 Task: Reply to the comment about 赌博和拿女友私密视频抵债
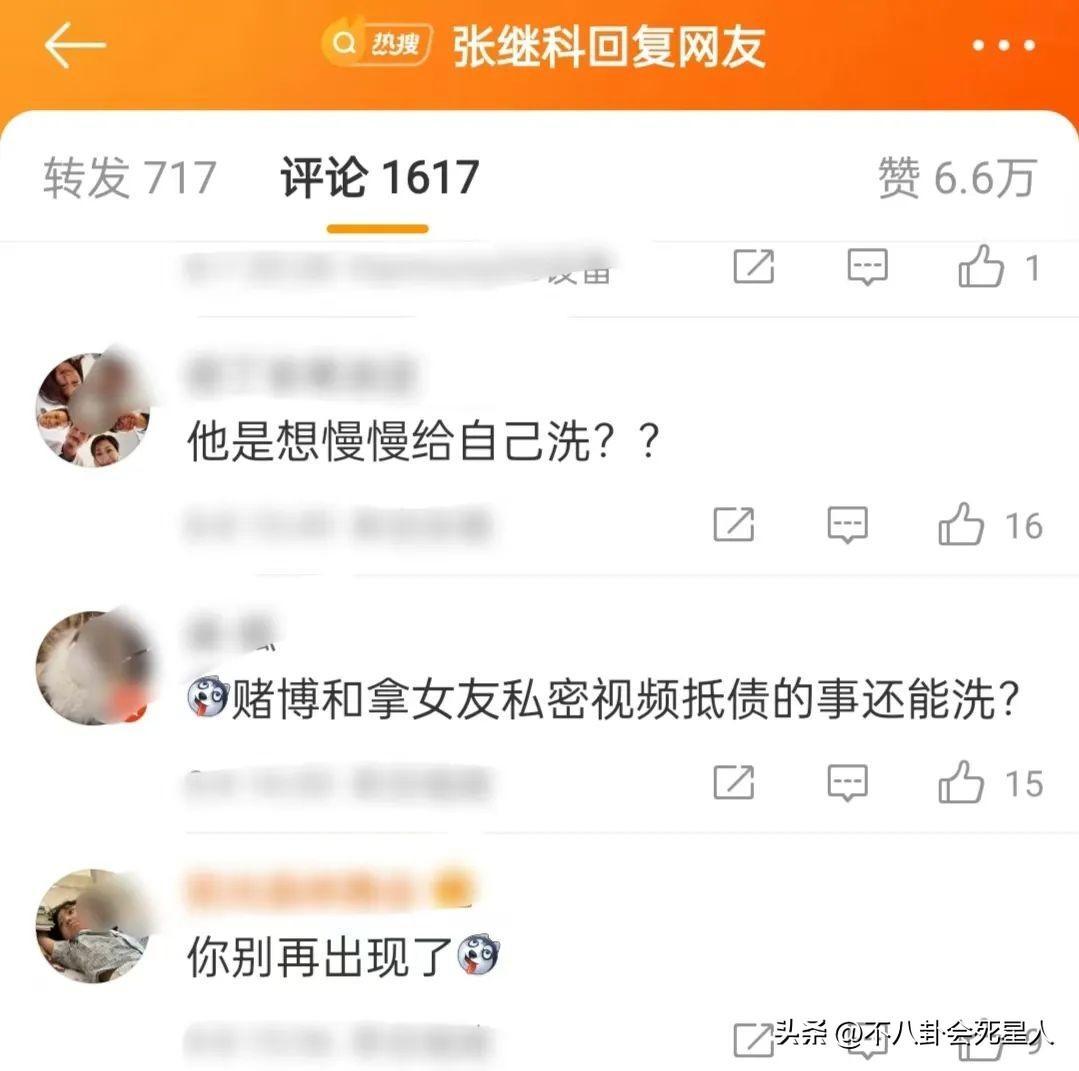(x=847, y=783)
